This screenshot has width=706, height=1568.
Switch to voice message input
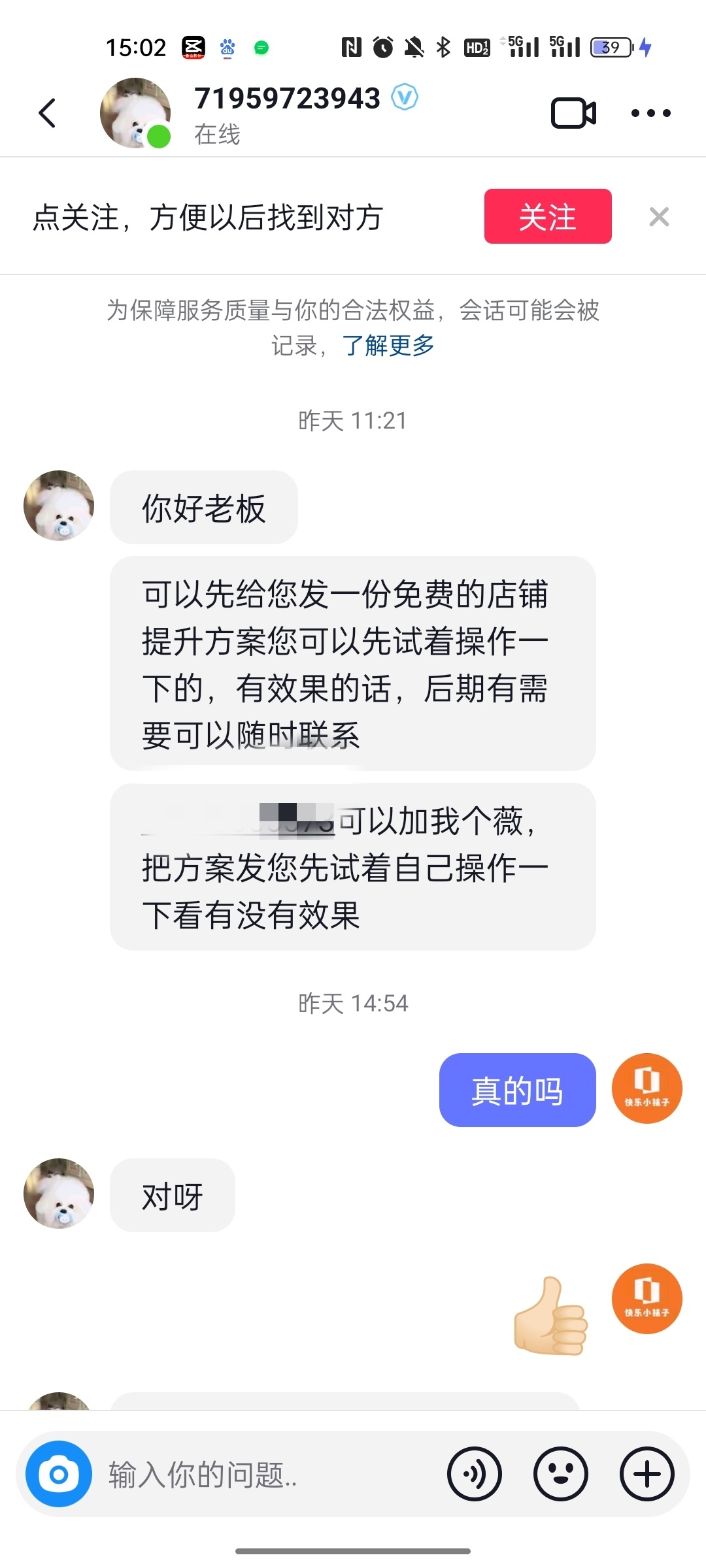[x=475, y=1474]
